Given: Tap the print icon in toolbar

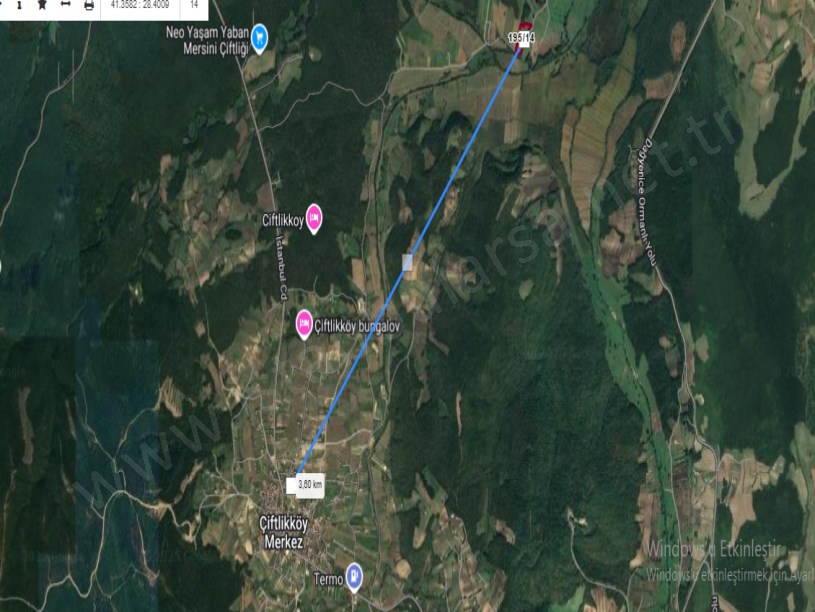Looking at the screenshot, I should point(89,5).
